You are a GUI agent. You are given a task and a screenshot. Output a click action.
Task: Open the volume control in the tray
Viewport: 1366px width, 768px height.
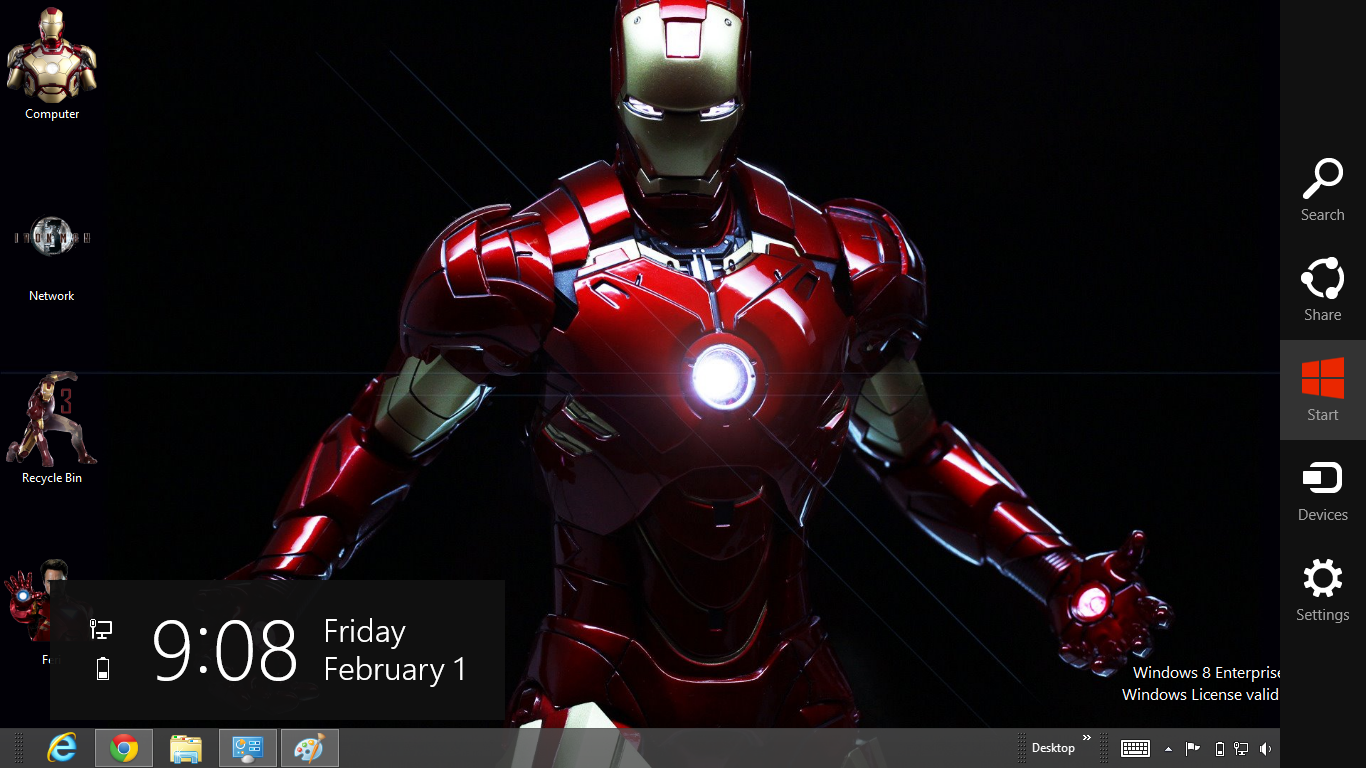click(1266, 749)
